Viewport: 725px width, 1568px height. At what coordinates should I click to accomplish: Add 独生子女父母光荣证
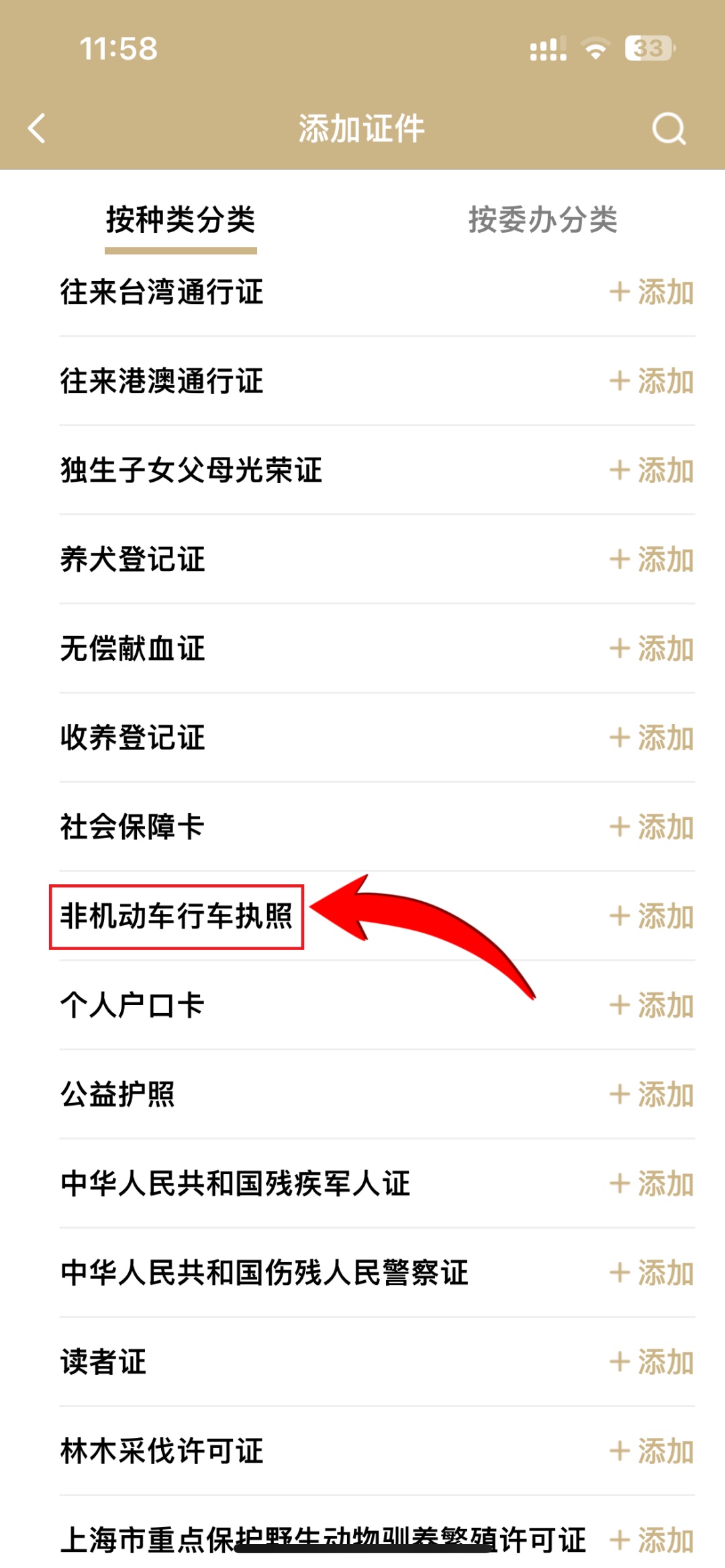651,471
